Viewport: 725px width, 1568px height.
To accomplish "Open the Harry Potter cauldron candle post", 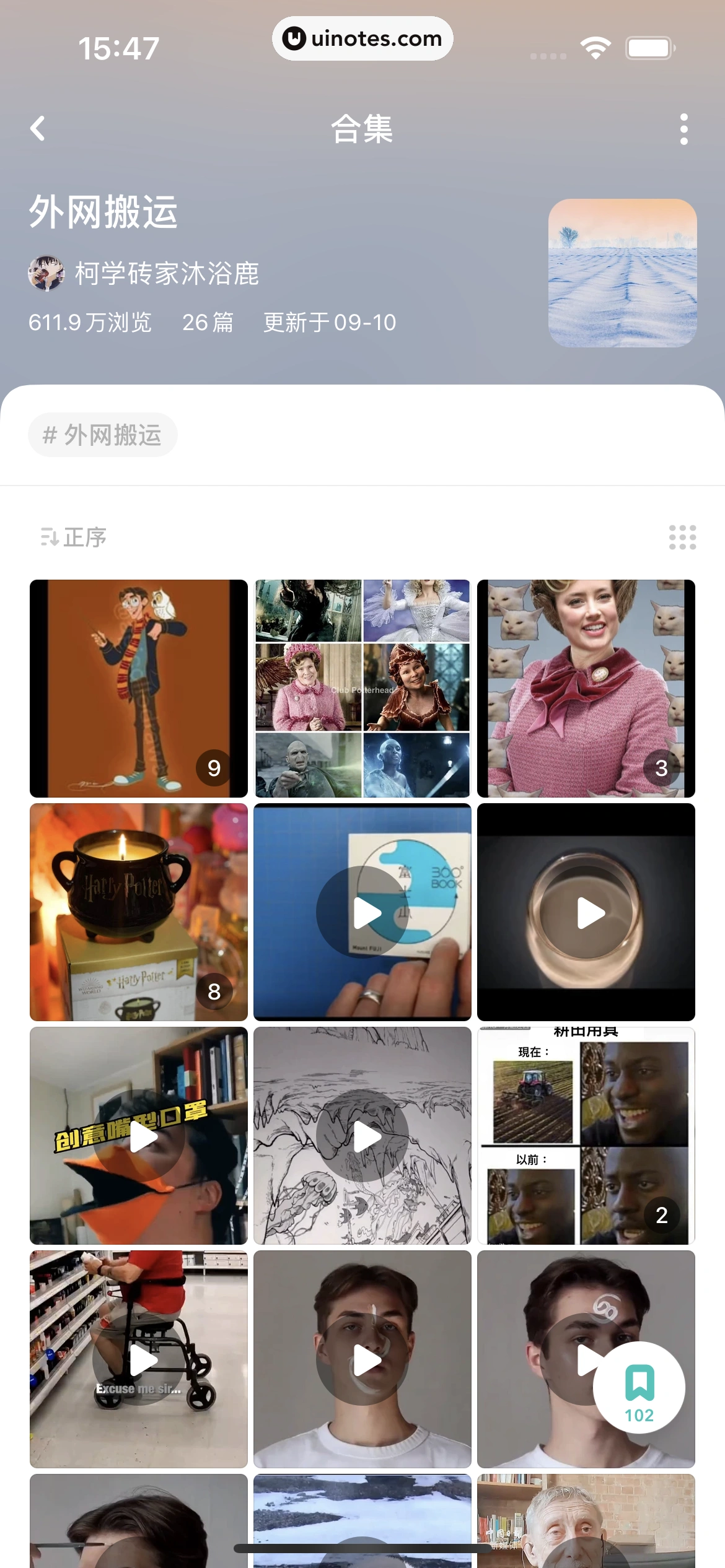I will click(x=138, y=912).
